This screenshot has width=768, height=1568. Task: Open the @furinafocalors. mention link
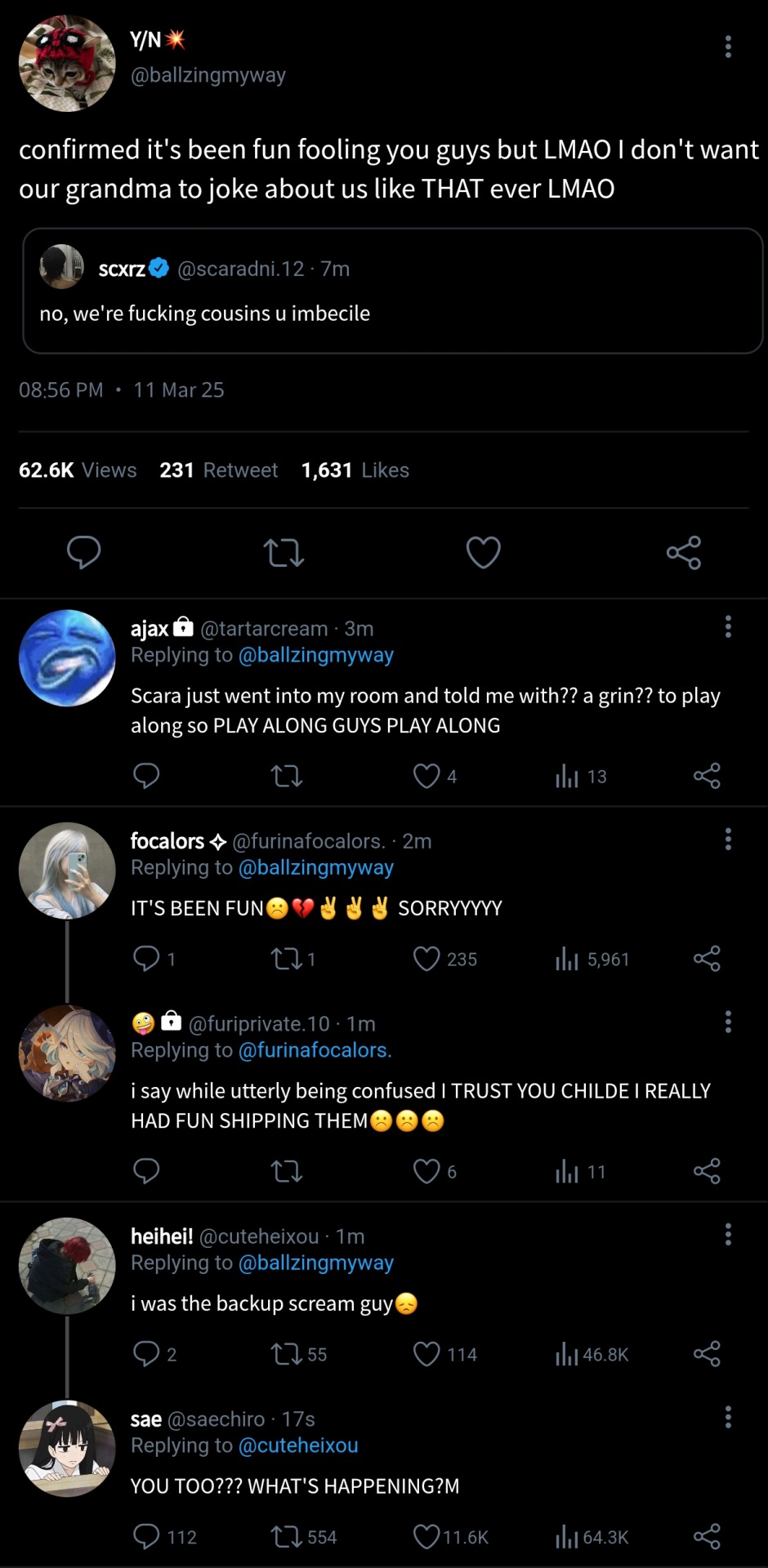(x=315, y=1050)
